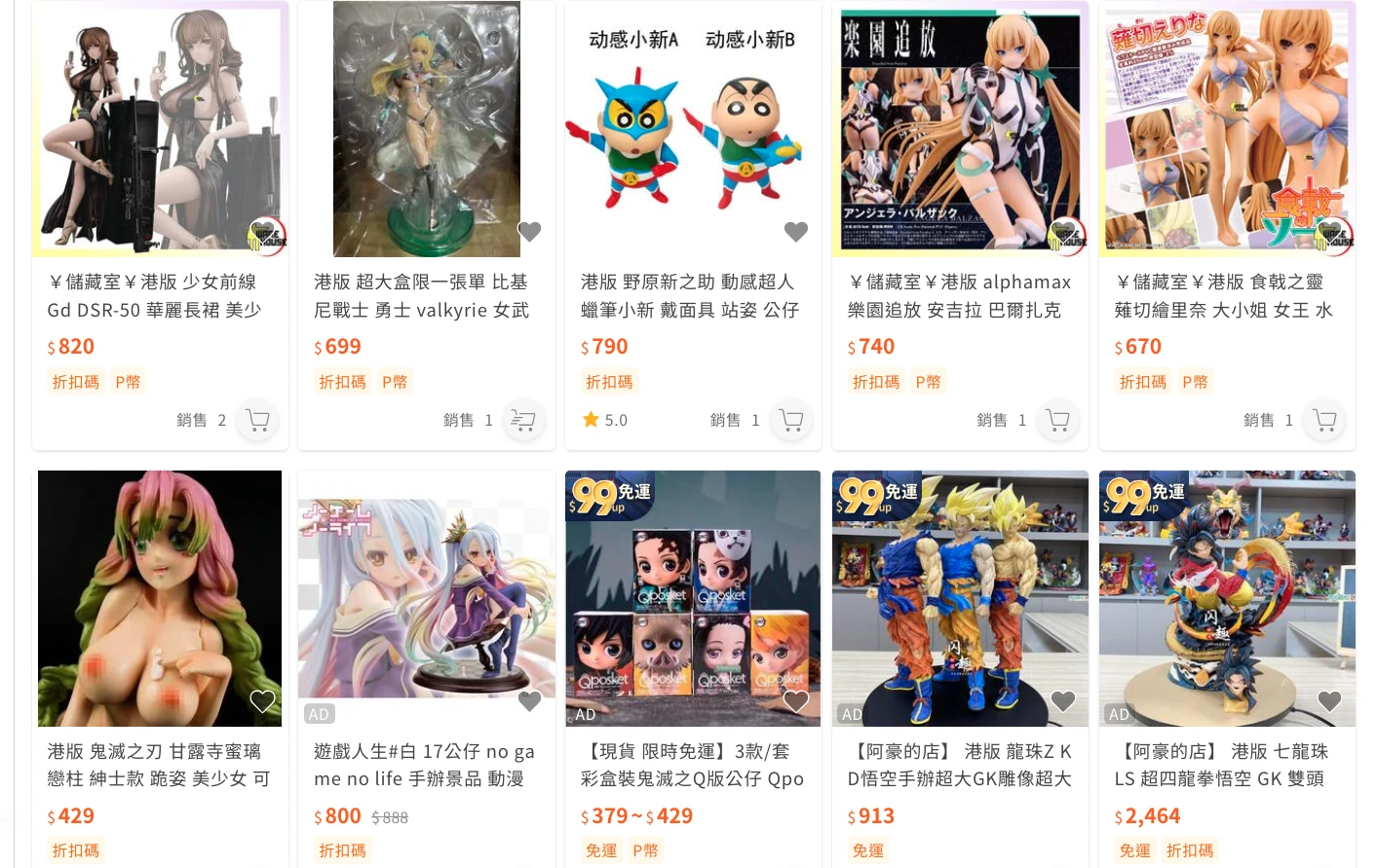The image size is (1377, 868).
Task: Add the $820 DSR-50 figure to cart
Action: click(x=257, y=420)
